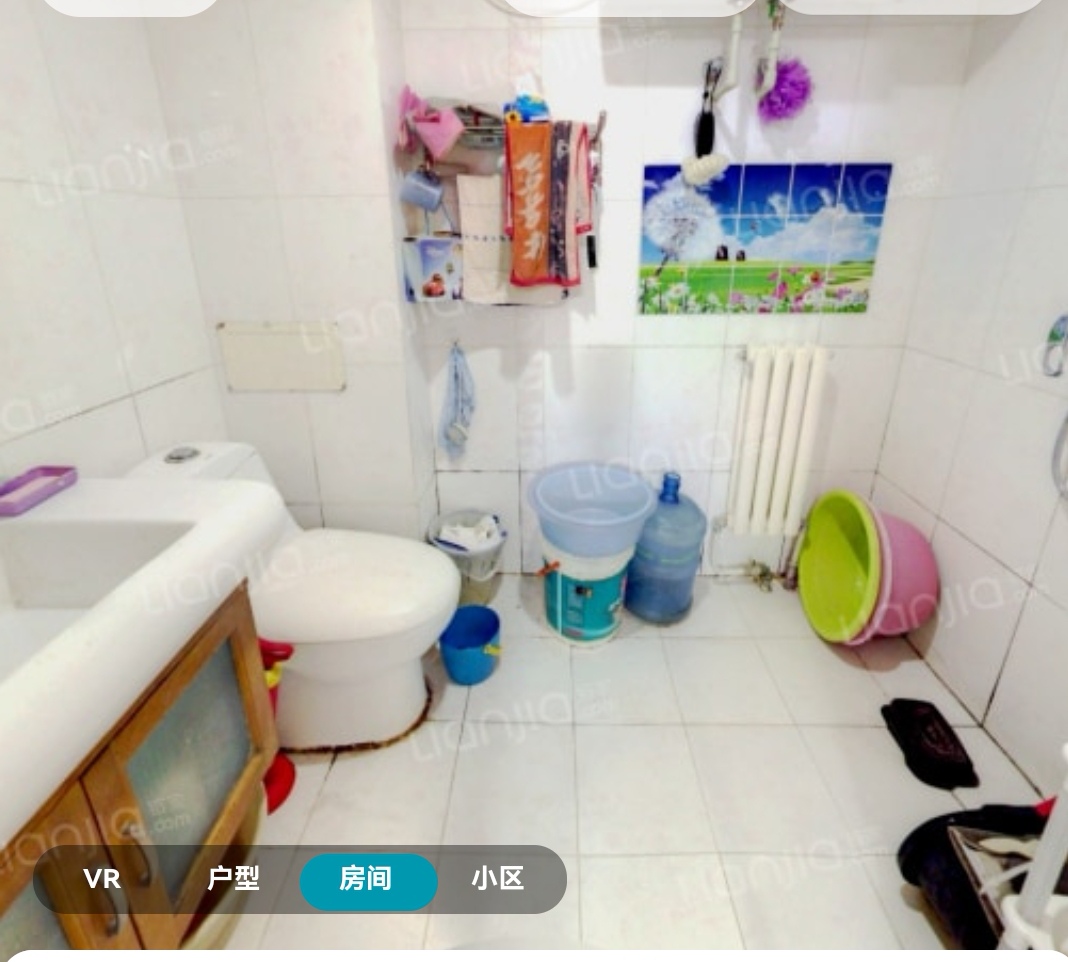
Task: Select the 房间 room photos tab
Action: [367, 881]
